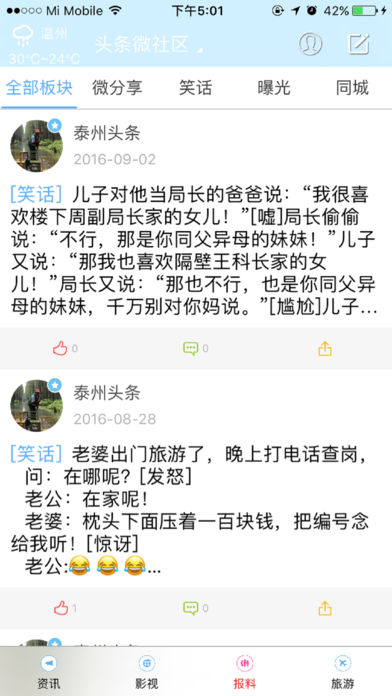Share the 2016-08-28 post

(x=325, y=608)
